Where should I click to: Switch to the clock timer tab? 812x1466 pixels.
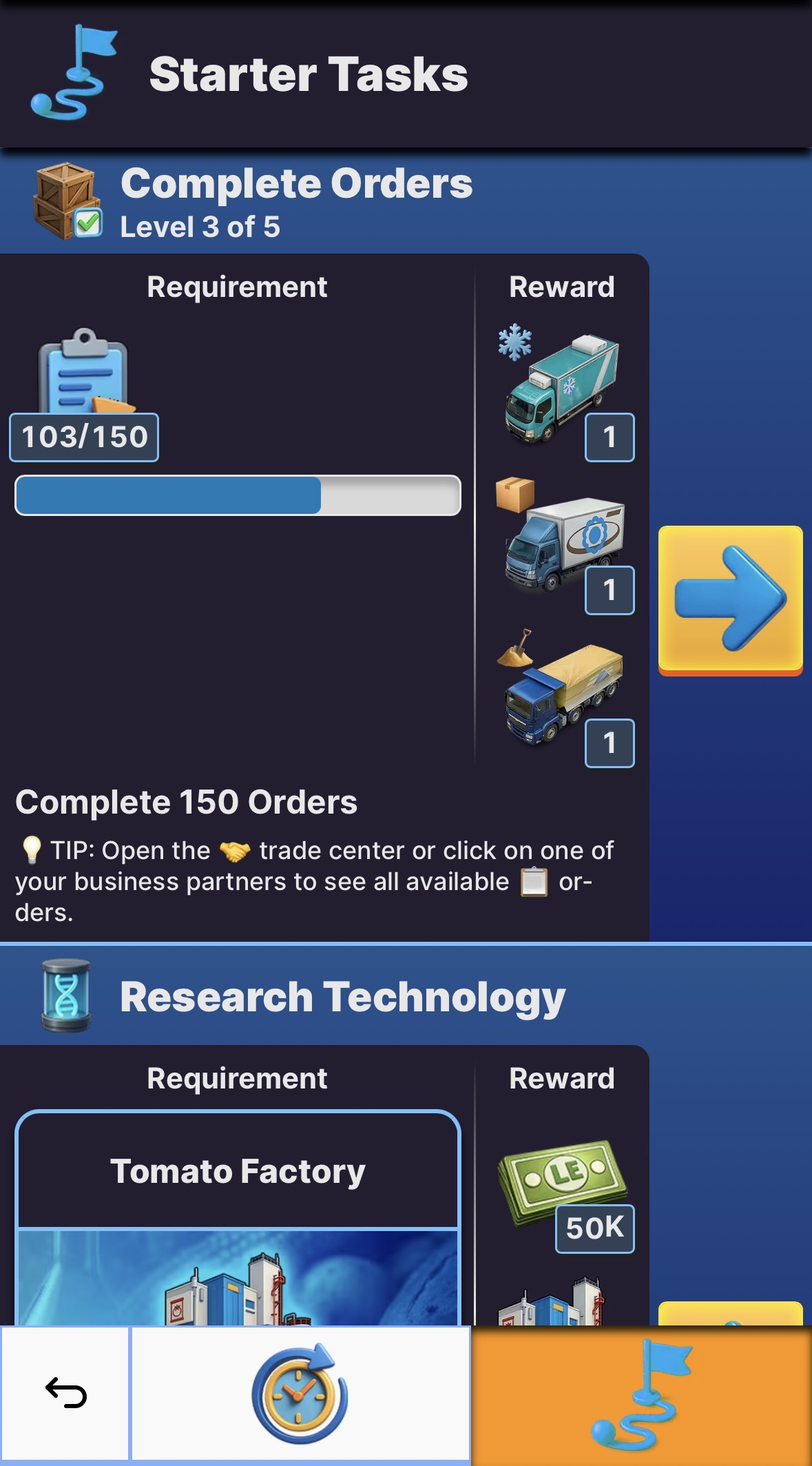300,1393
